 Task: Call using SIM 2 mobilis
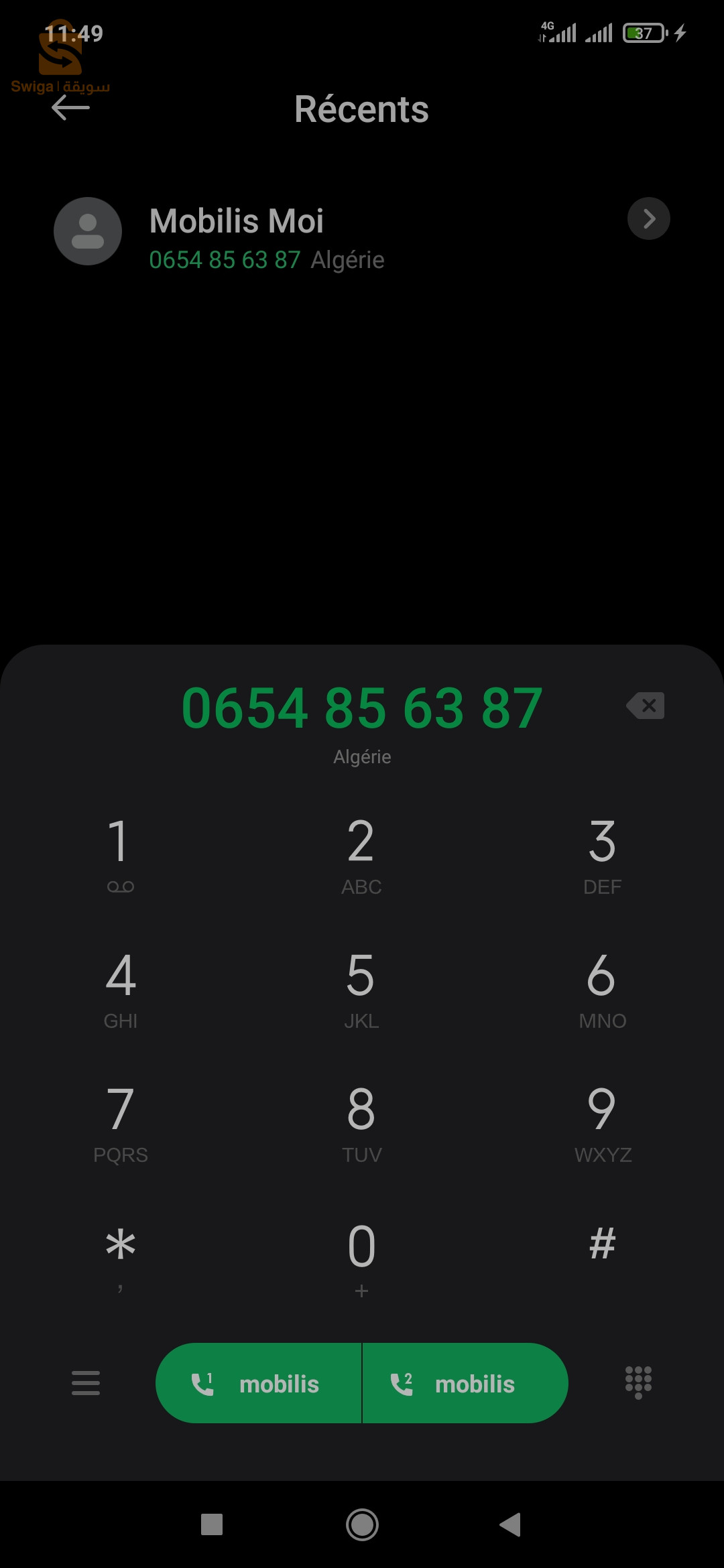tap(465, 1383)
